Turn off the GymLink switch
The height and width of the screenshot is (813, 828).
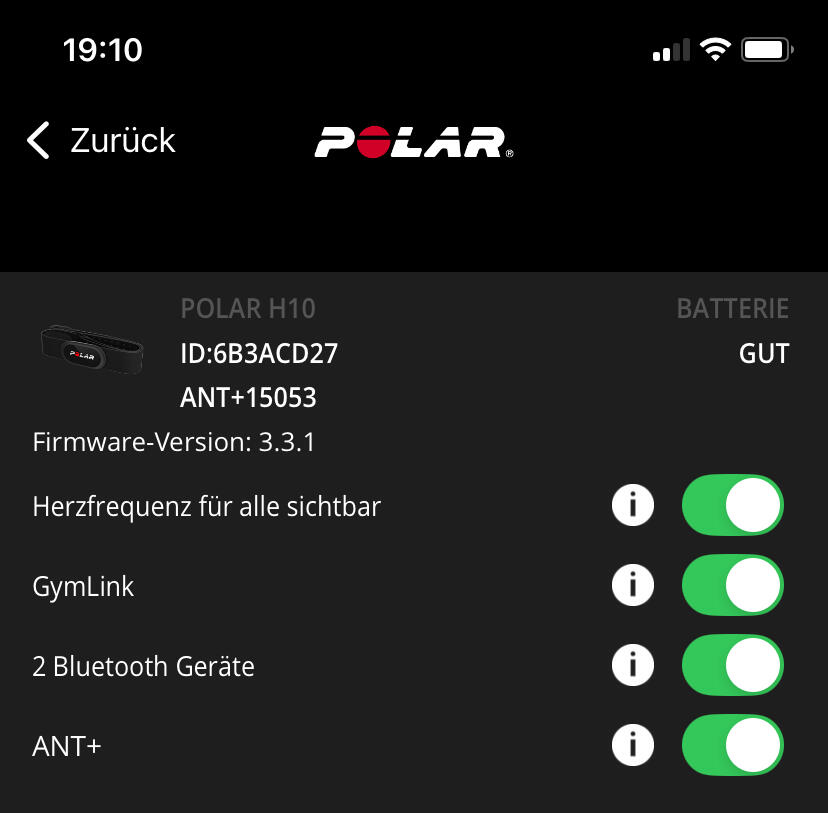[732, 585]
